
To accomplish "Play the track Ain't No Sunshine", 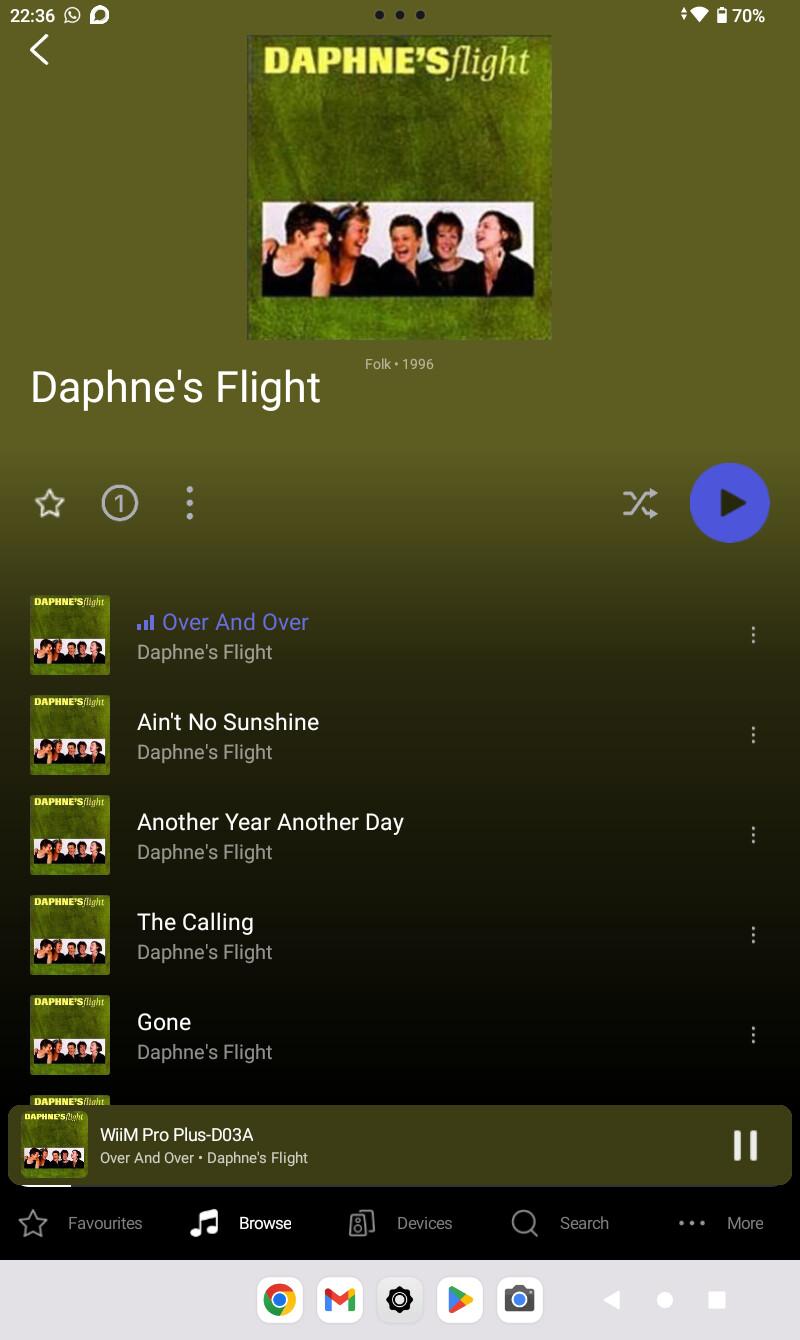I will [x=400, y=735].
